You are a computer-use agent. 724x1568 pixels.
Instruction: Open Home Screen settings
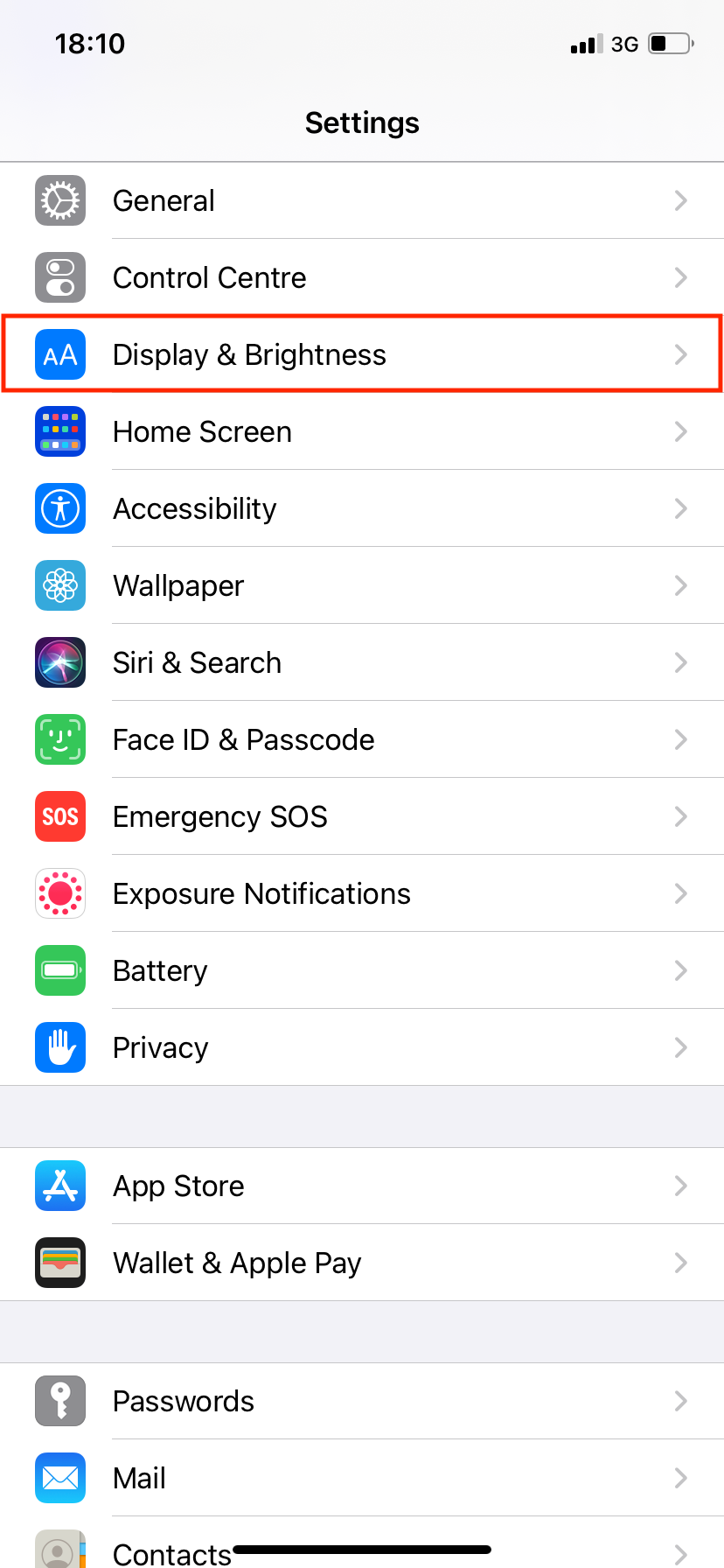pos(362,431)
